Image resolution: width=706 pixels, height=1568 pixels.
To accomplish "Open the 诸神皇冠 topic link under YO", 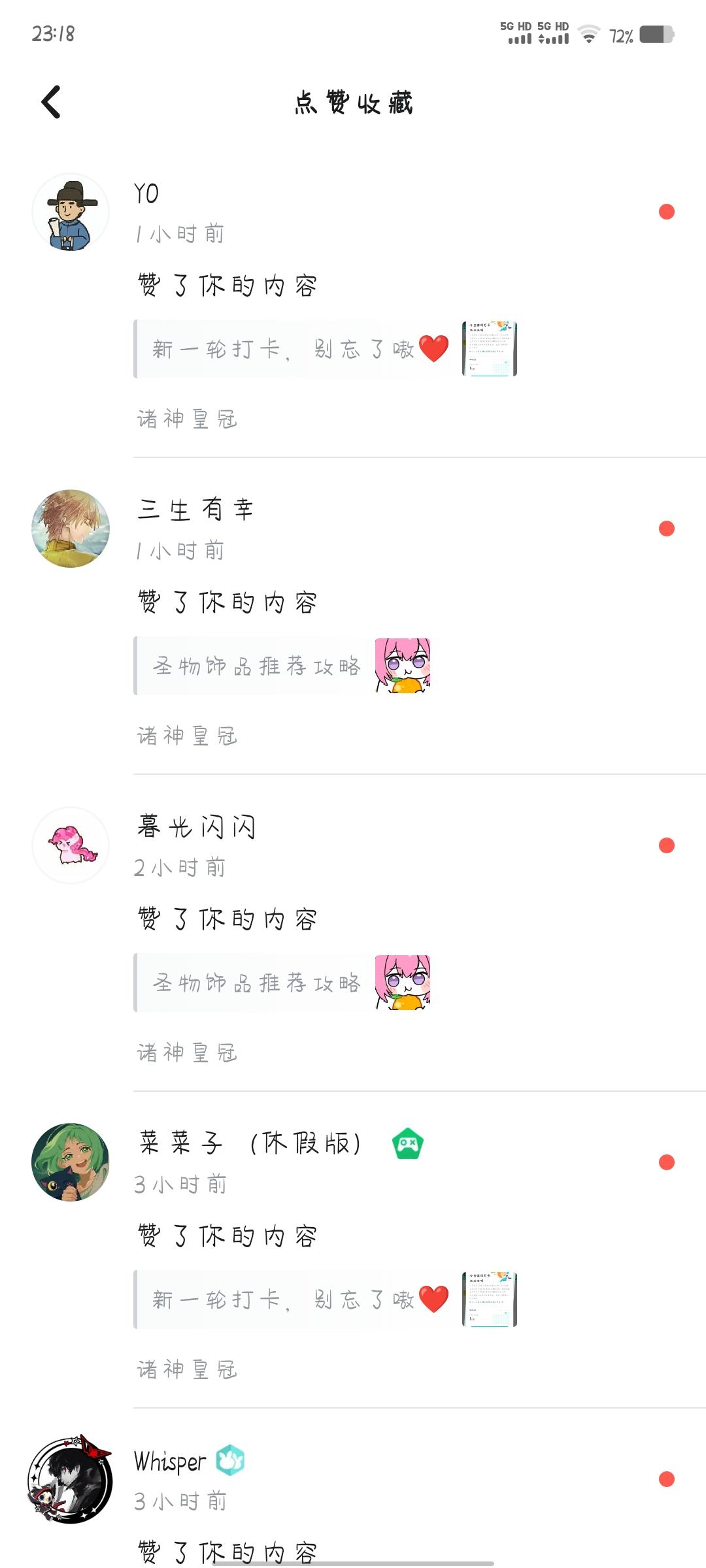I will [188, 418].
